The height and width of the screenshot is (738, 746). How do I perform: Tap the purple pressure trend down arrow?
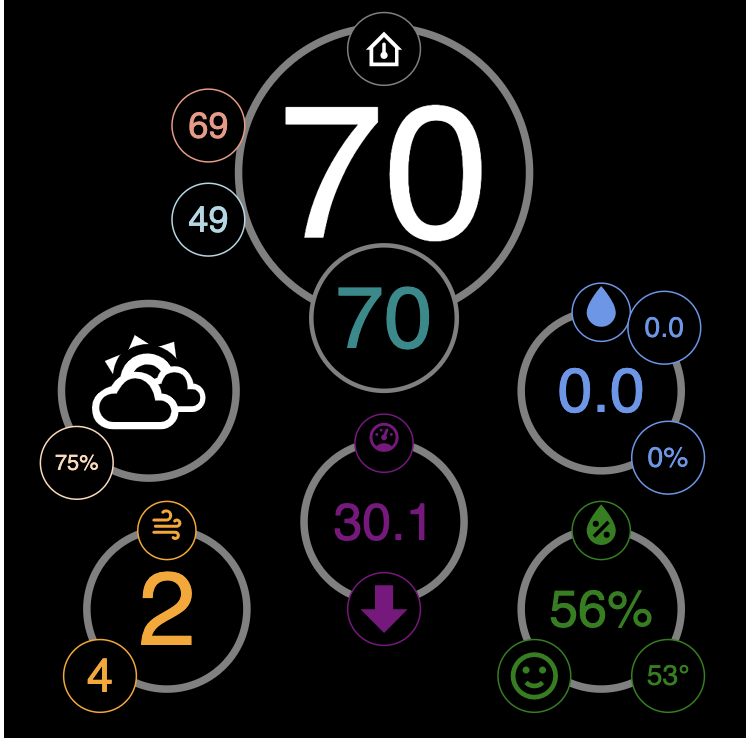384,609
